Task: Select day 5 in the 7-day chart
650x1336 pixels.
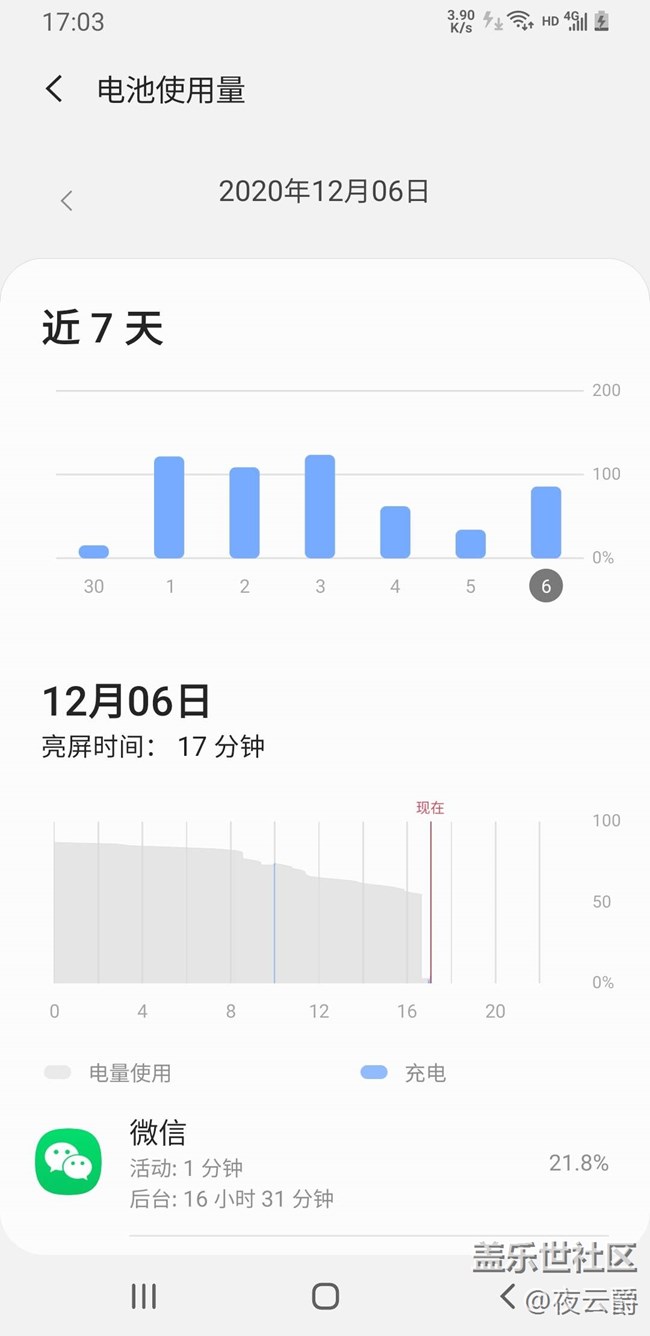Action: point(470,586)
